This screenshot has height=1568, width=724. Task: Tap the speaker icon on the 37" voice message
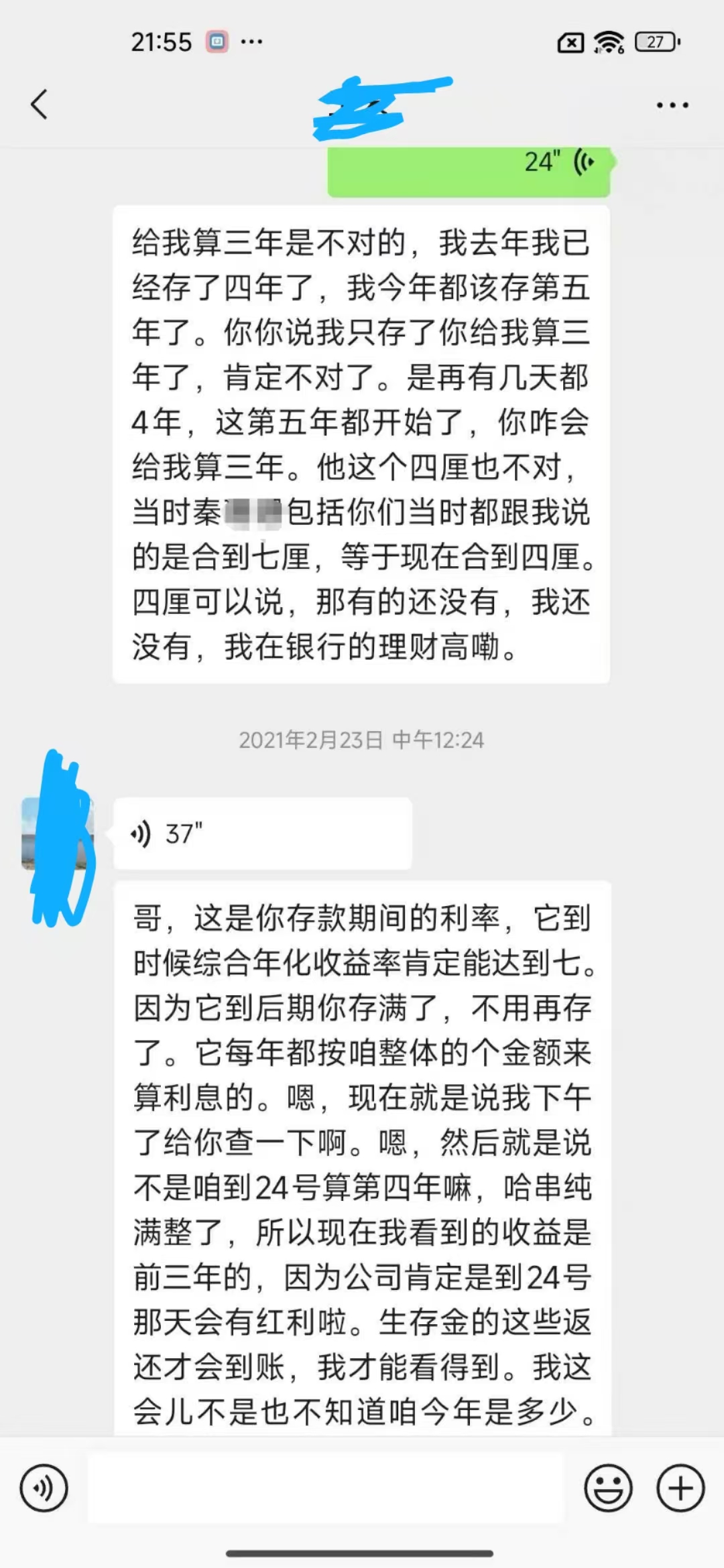coord(139,833)
